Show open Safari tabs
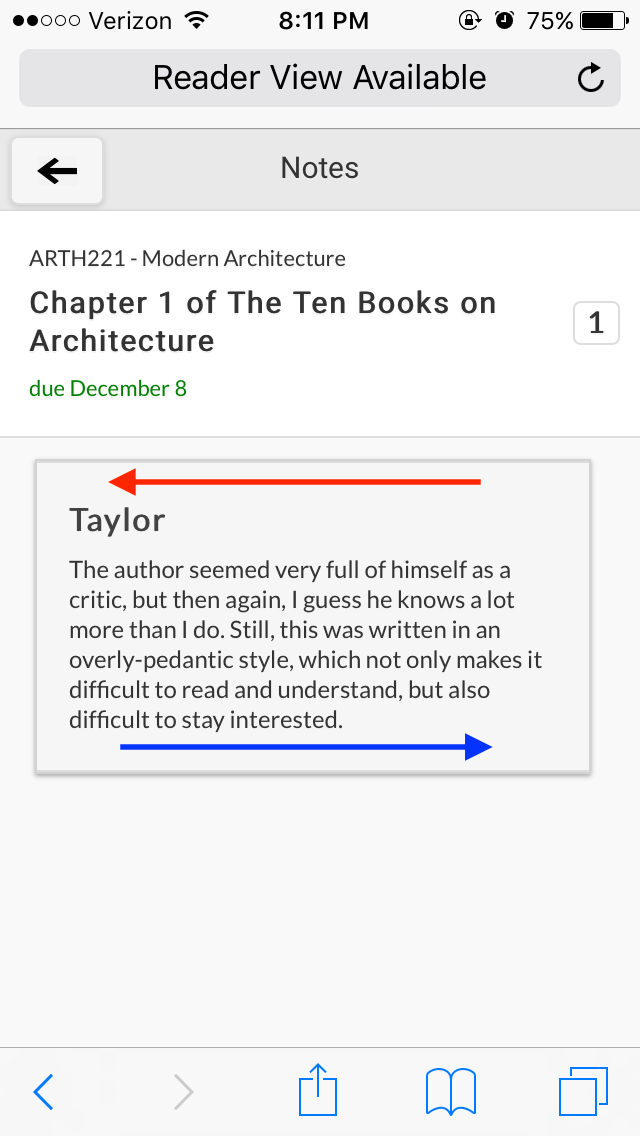Viewport: 640px width, 1136px height. 583,1091
